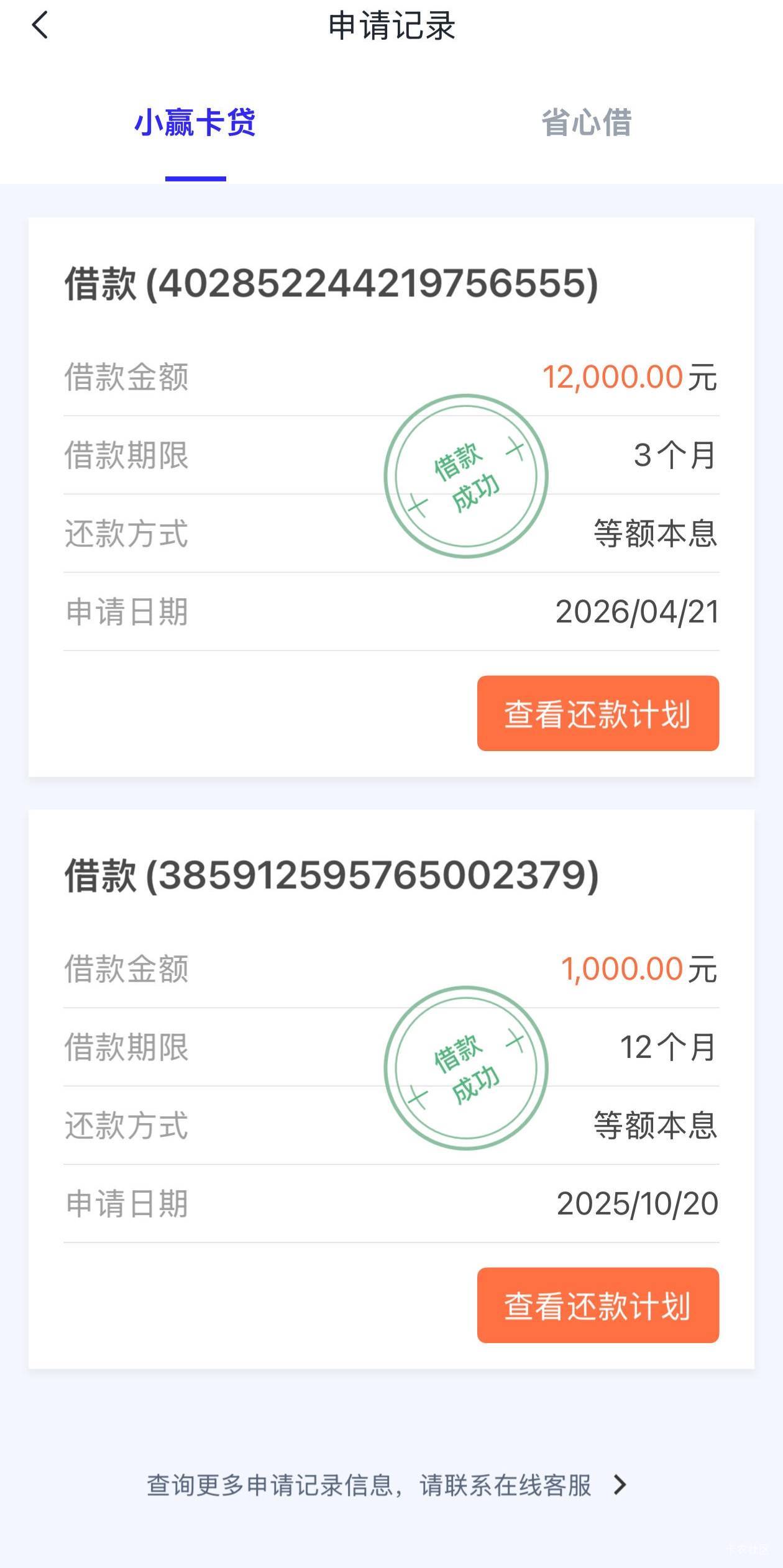Switch to the 省心借 tab
783x1568 pixels.
(587, 122)
